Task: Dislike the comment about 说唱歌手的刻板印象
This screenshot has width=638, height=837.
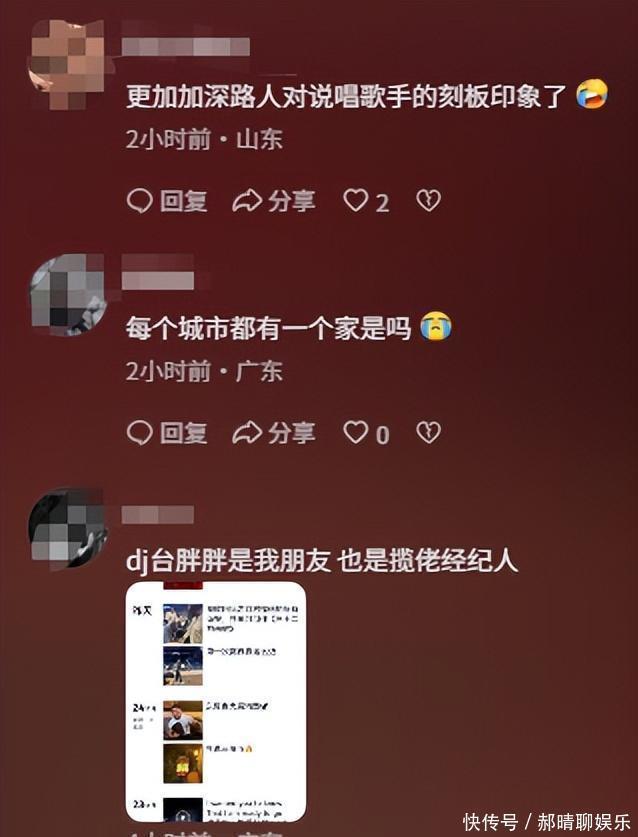Action: pyautogui.click(x=428, y=201)
